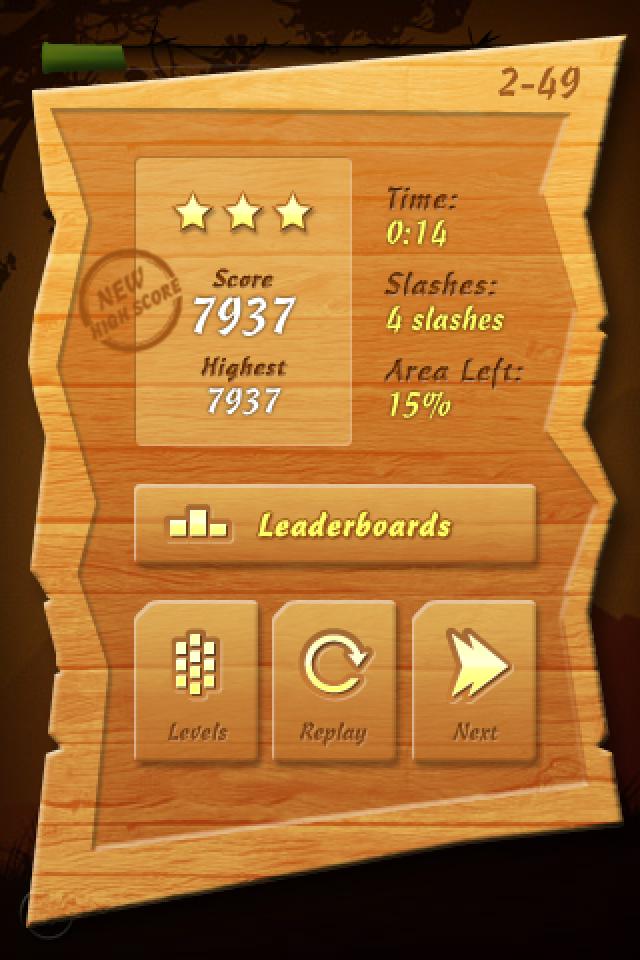The image size is (640, 960).
Task: Go to the Levels selection
Action: tap(196, 682)
